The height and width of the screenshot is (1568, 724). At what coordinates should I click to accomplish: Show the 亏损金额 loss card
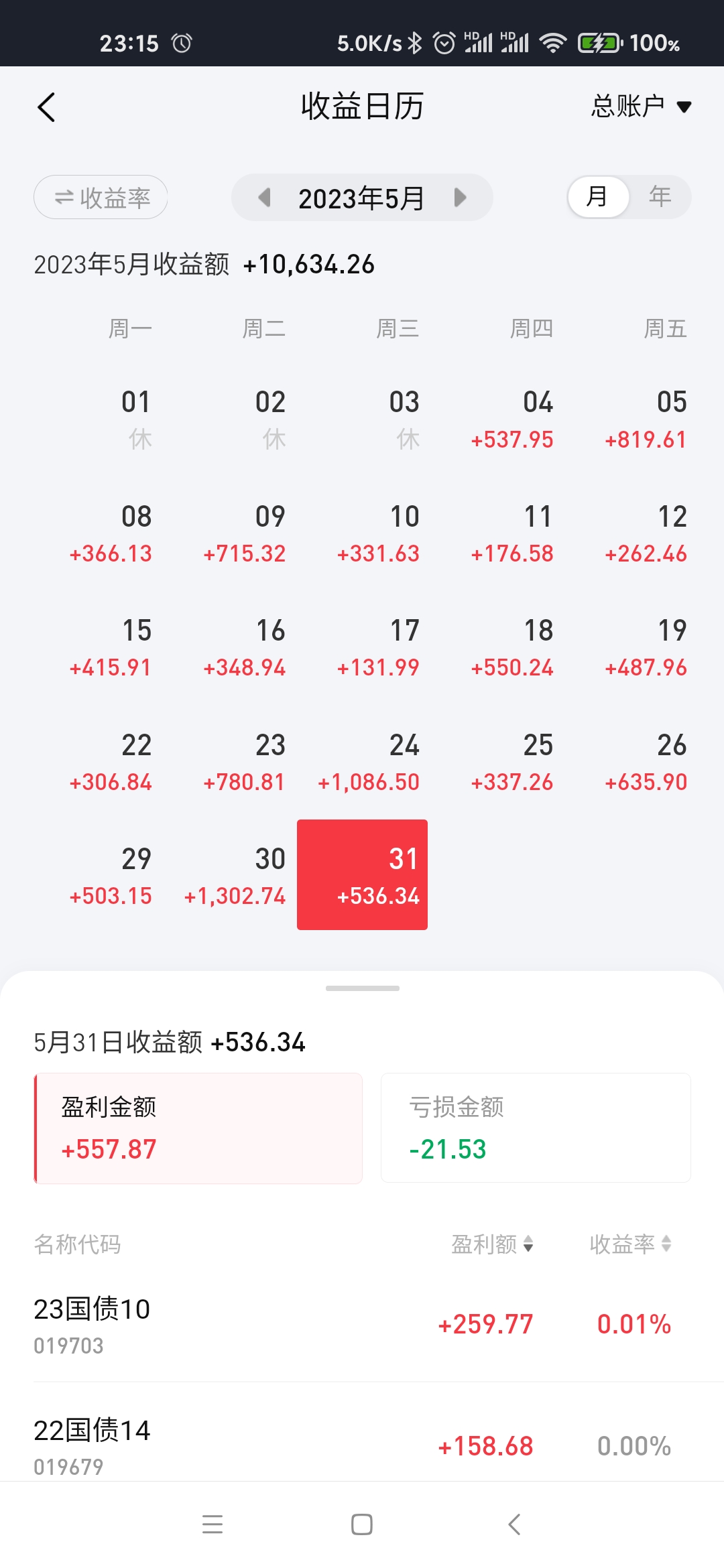535,1128
